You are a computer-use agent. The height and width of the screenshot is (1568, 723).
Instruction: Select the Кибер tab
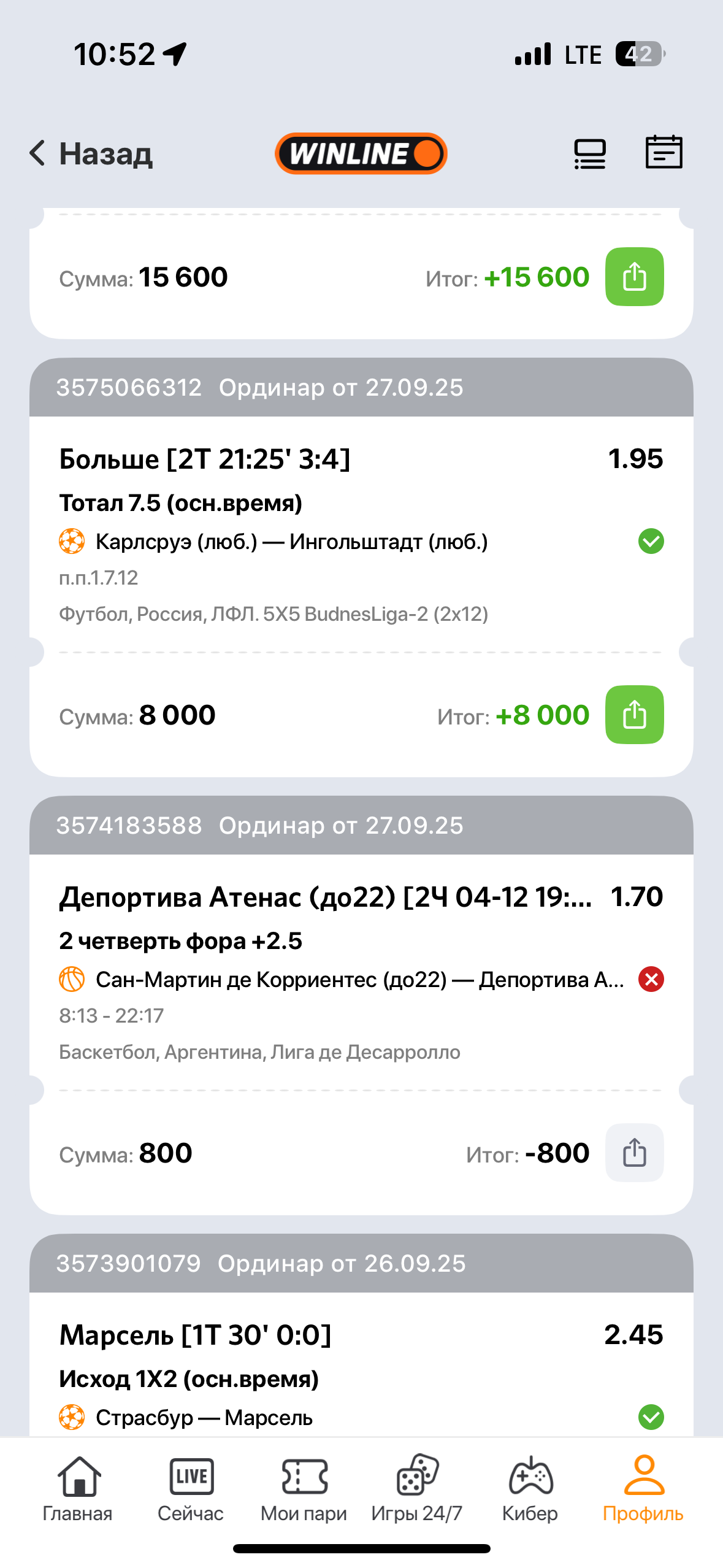pyautogui.click(x=530, y=1488)
